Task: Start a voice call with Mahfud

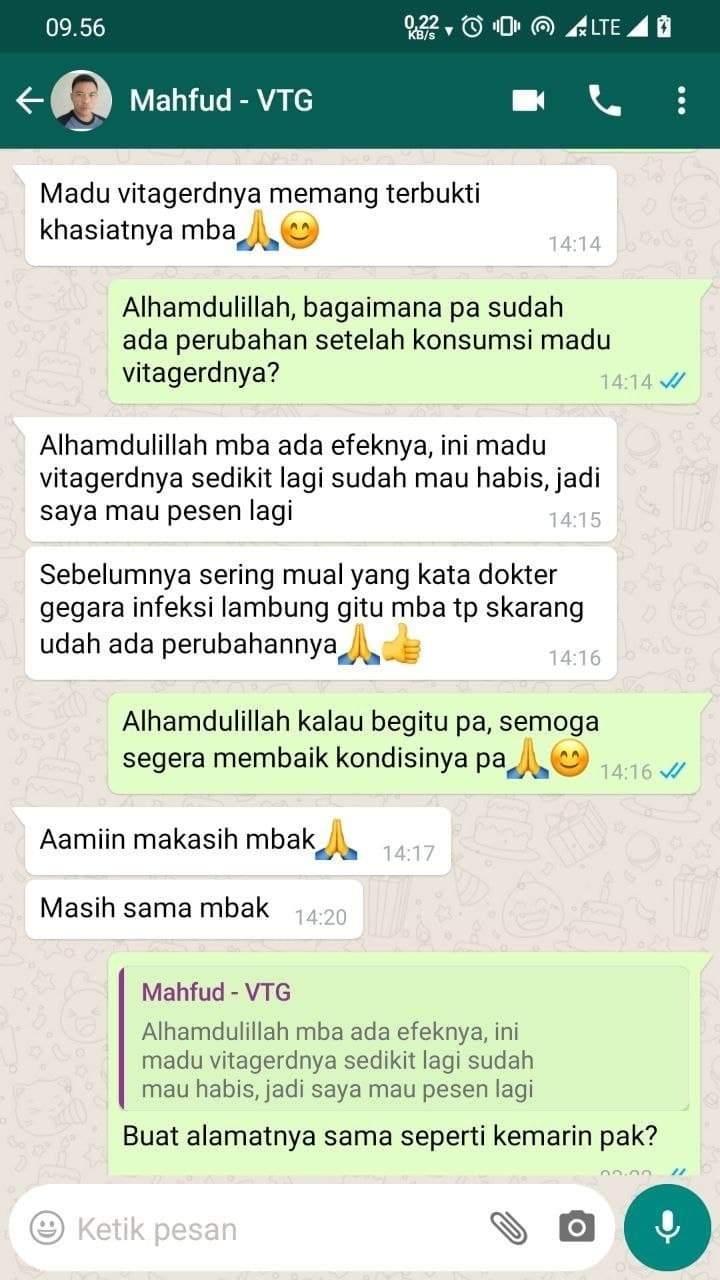Action: (605, 100)
